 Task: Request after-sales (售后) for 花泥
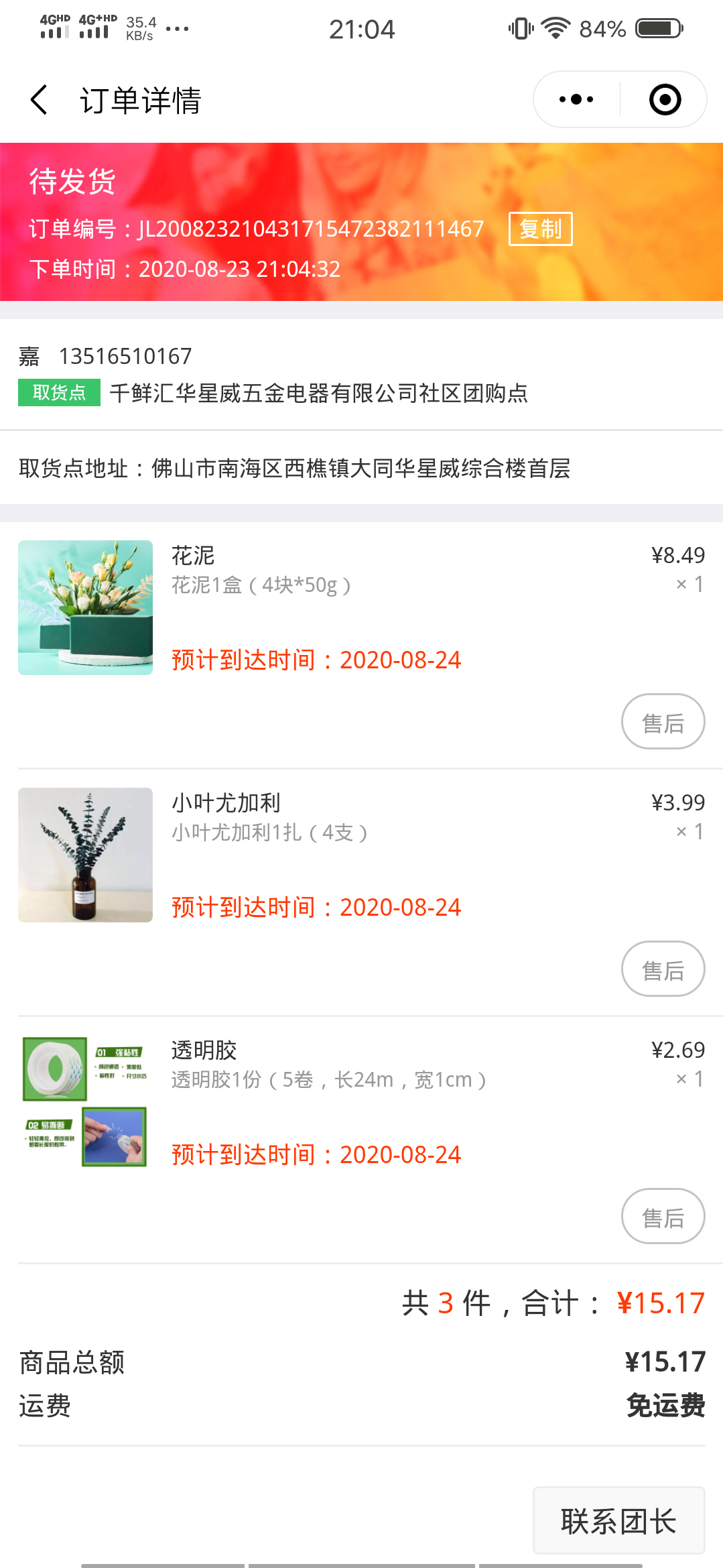663,722
